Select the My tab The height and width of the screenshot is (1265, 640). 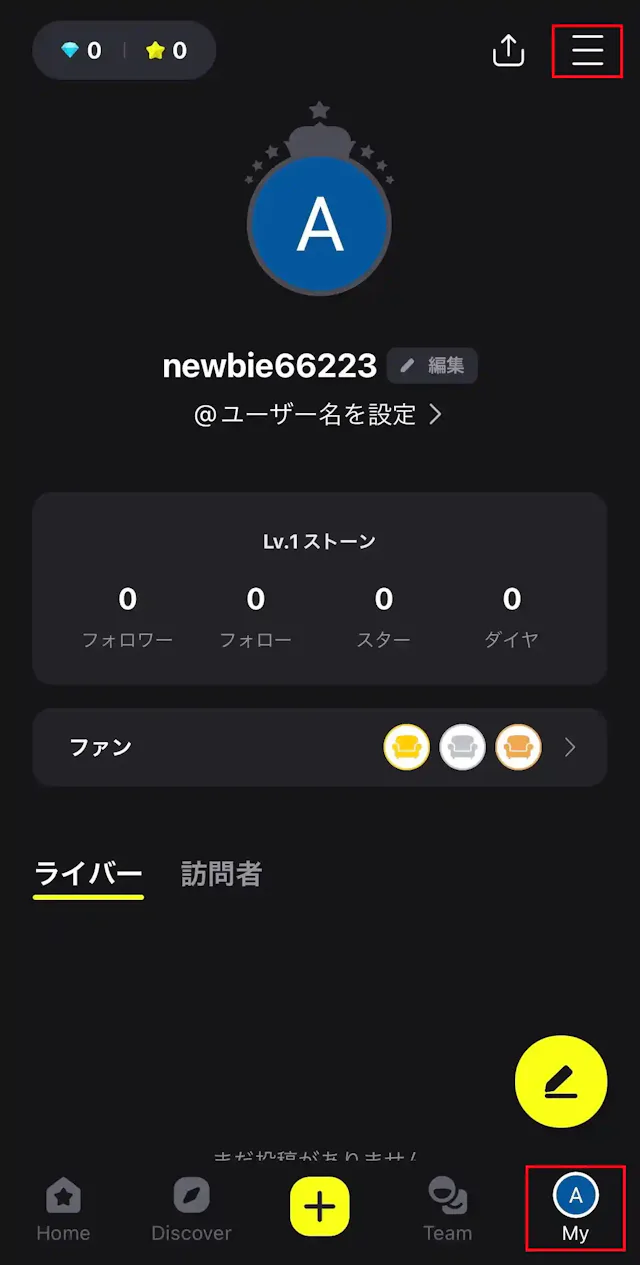(x=575, y=1208)
